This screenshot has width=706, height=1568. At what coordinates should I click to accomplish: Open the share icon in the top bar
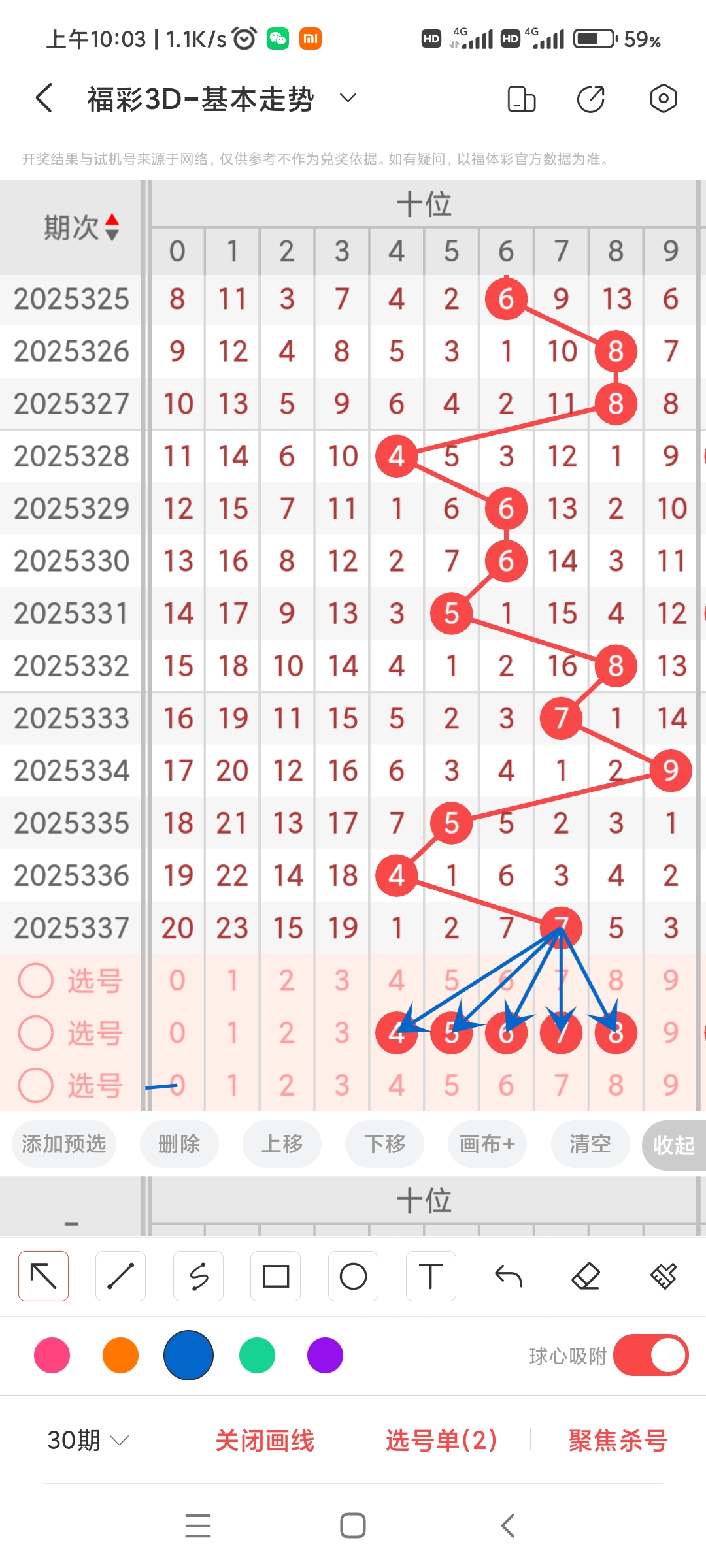point(590,98)
